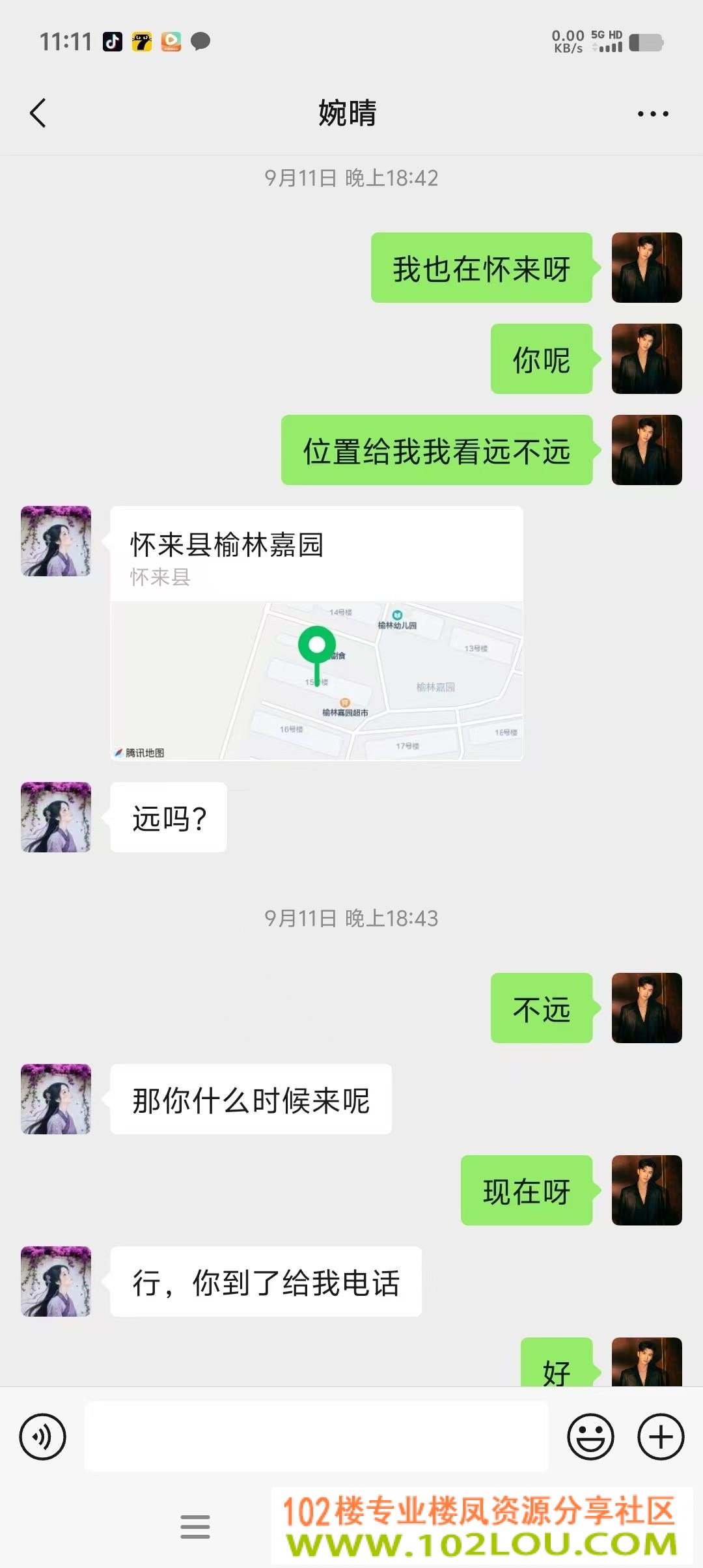Open the plus attachments menu
Viewport: 703px width, 1568px height.
[x=661, y=1436]
